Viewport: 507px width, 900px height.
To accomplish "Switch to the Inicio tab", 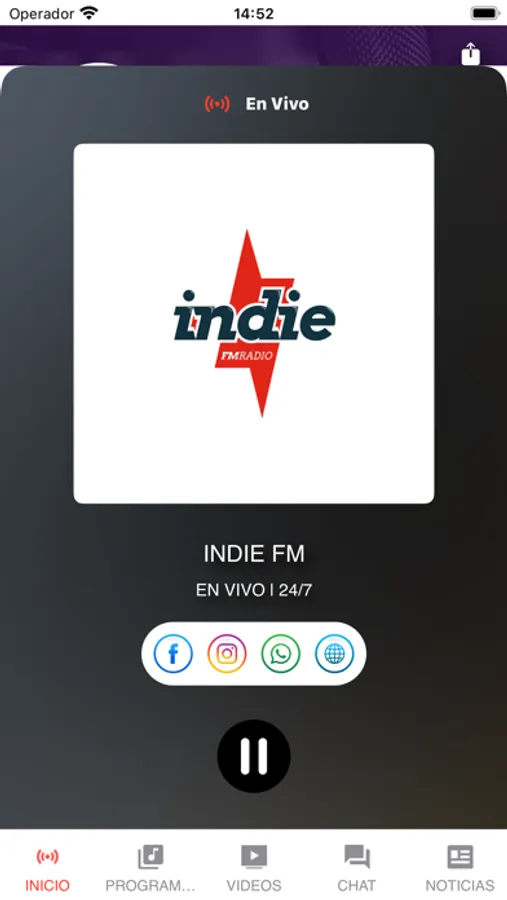I will [47, 868].
